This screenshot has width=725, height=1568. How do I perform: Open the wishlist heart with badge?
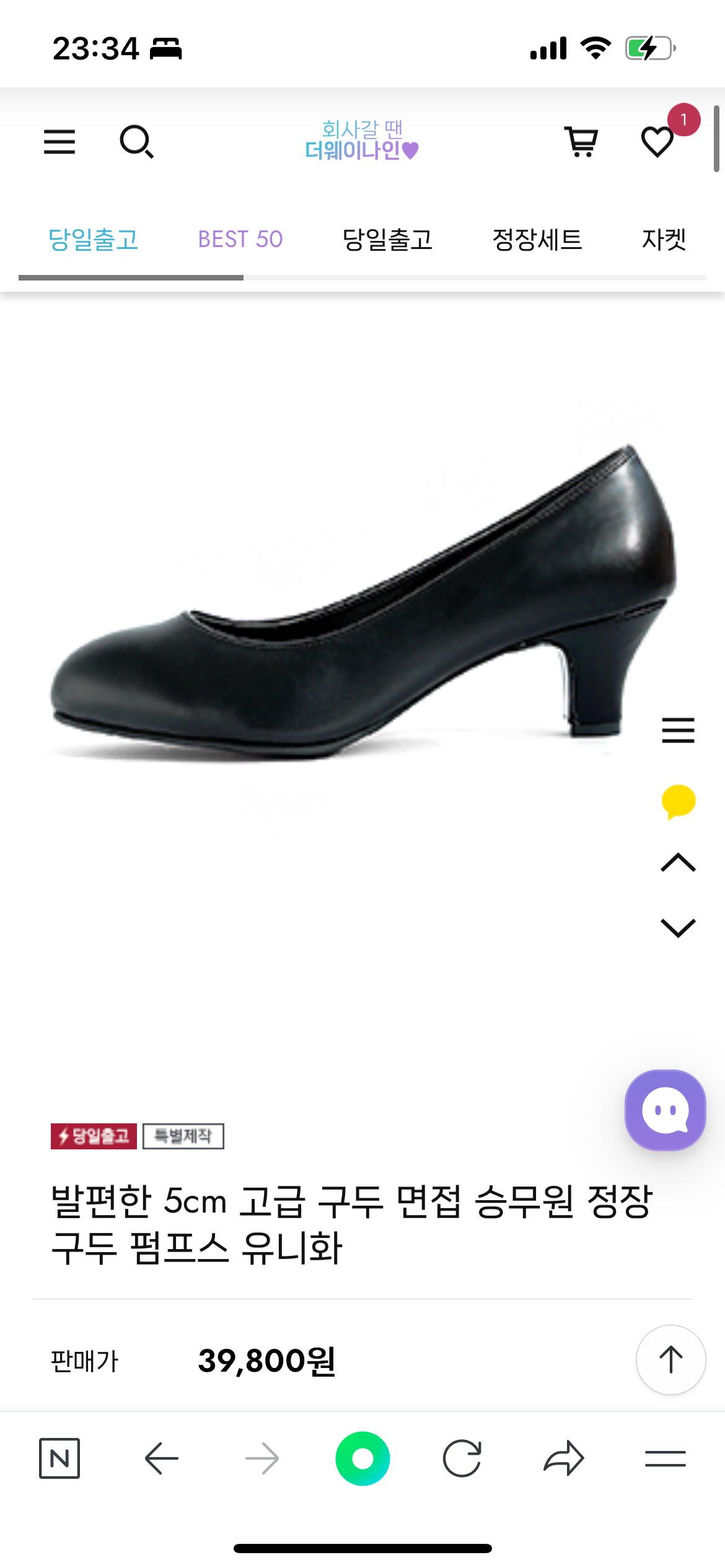(658, 142)
